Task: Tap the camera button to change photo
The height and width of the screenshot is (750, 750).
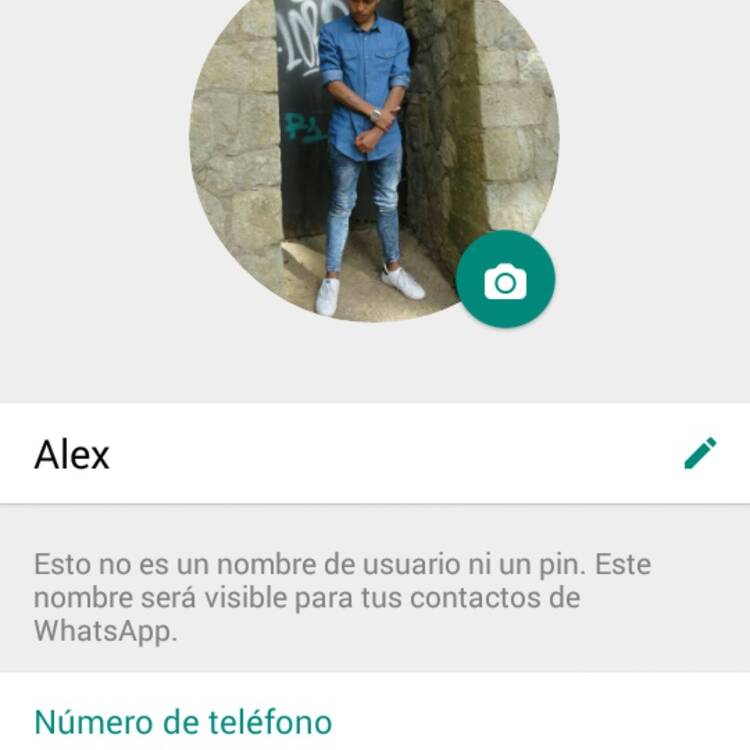Action: coord(505,282)
